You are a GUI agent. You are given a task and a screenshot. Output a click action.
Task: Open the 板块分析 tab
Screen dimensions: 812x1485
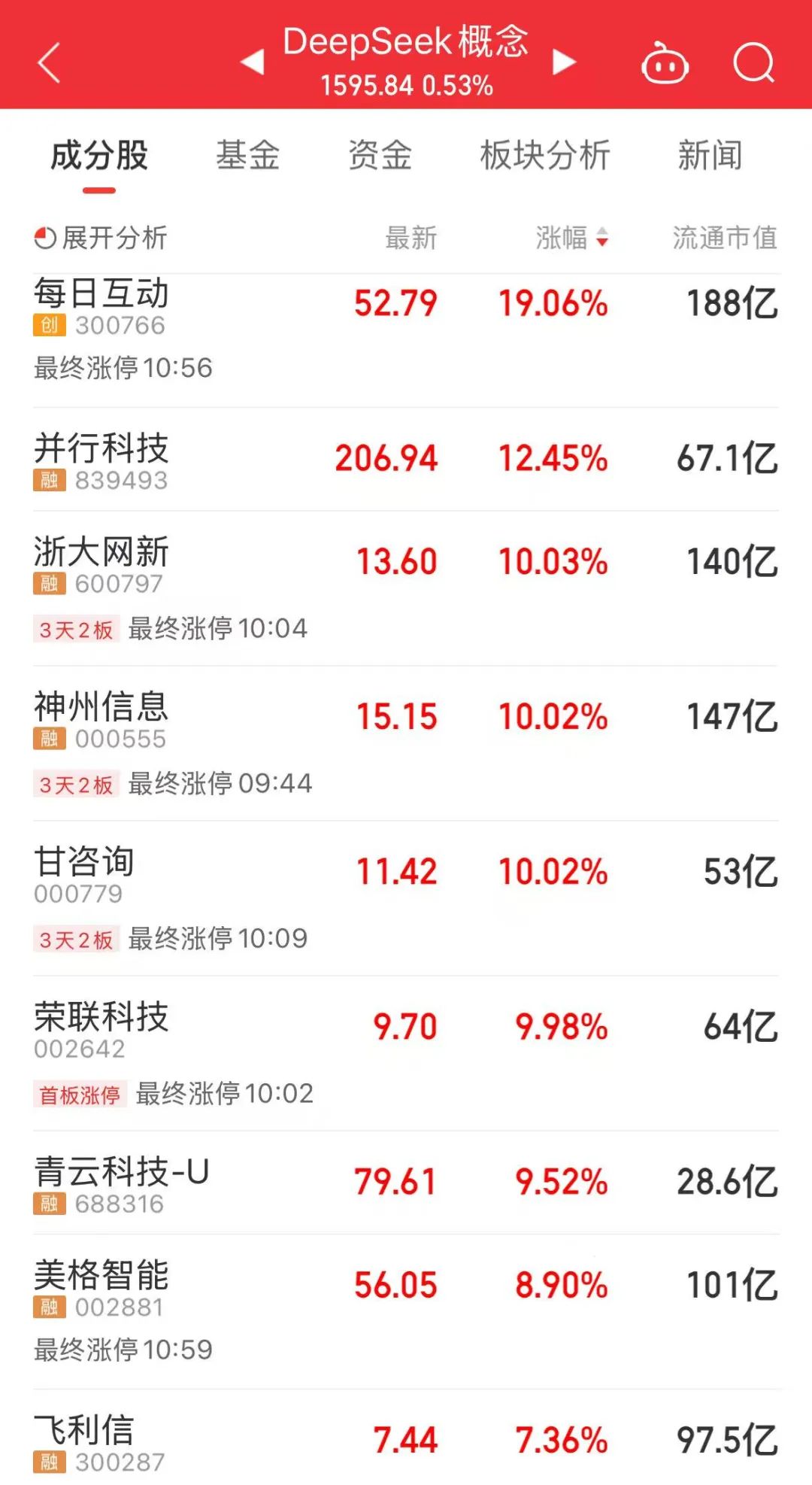tap(545, 156)
